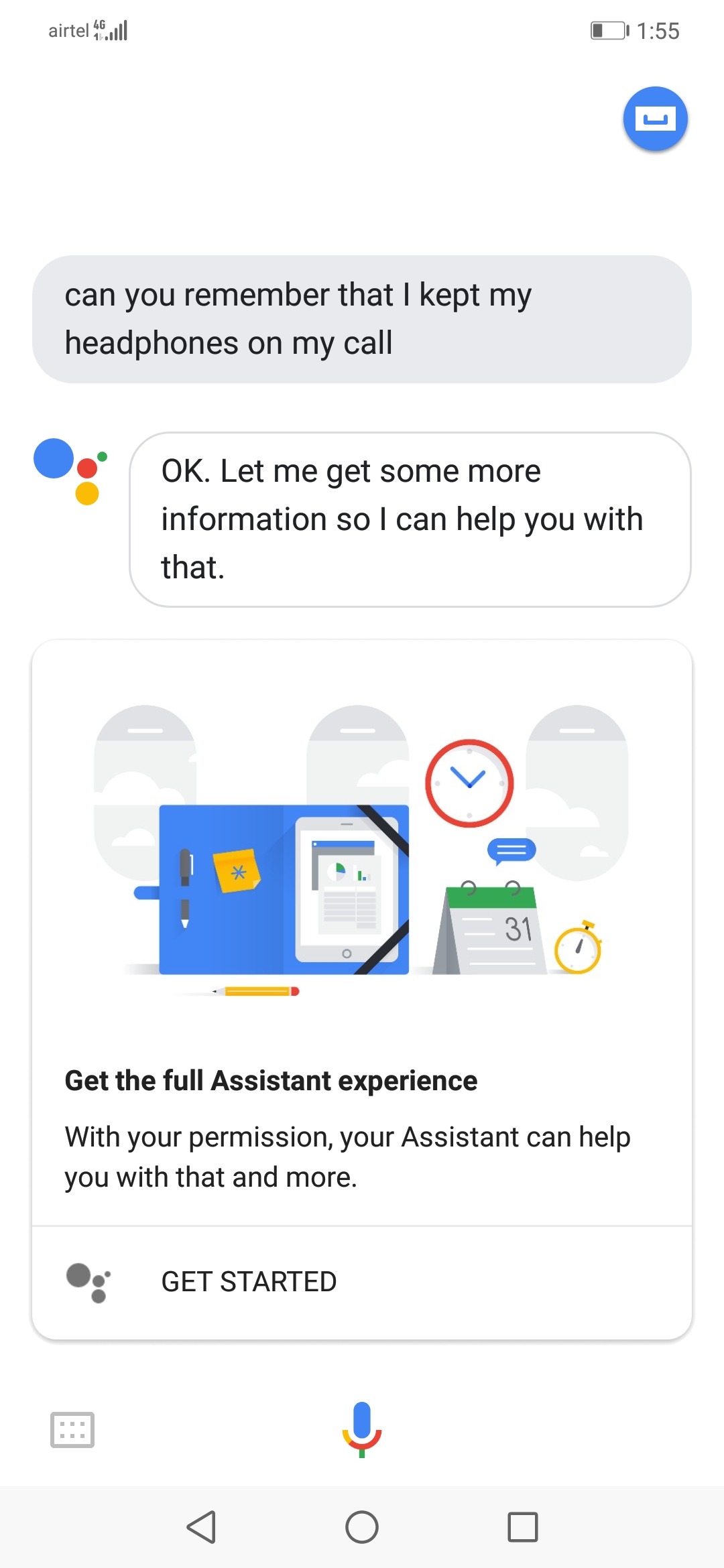Go to the home screen

tap(362, 1527)
